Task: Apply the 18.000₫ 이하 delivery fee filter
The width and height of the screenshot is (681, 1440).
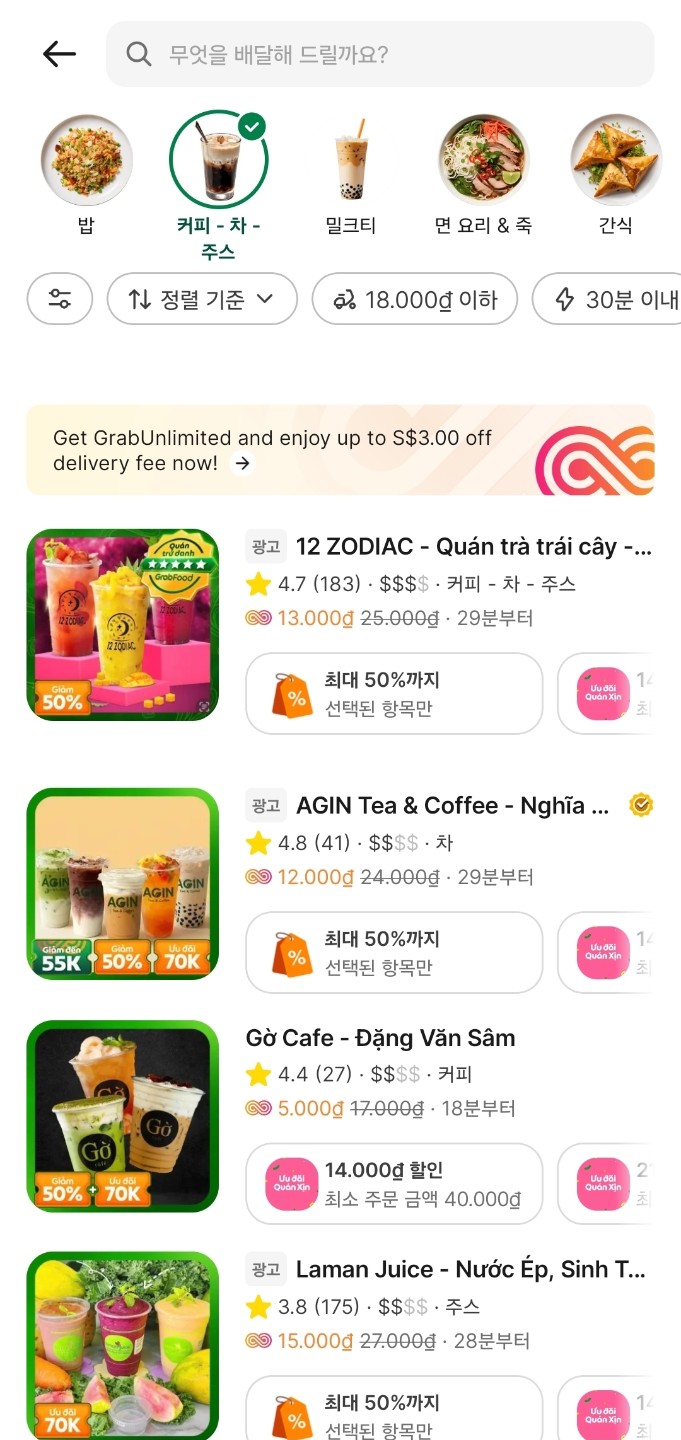Action: point(414,299)
